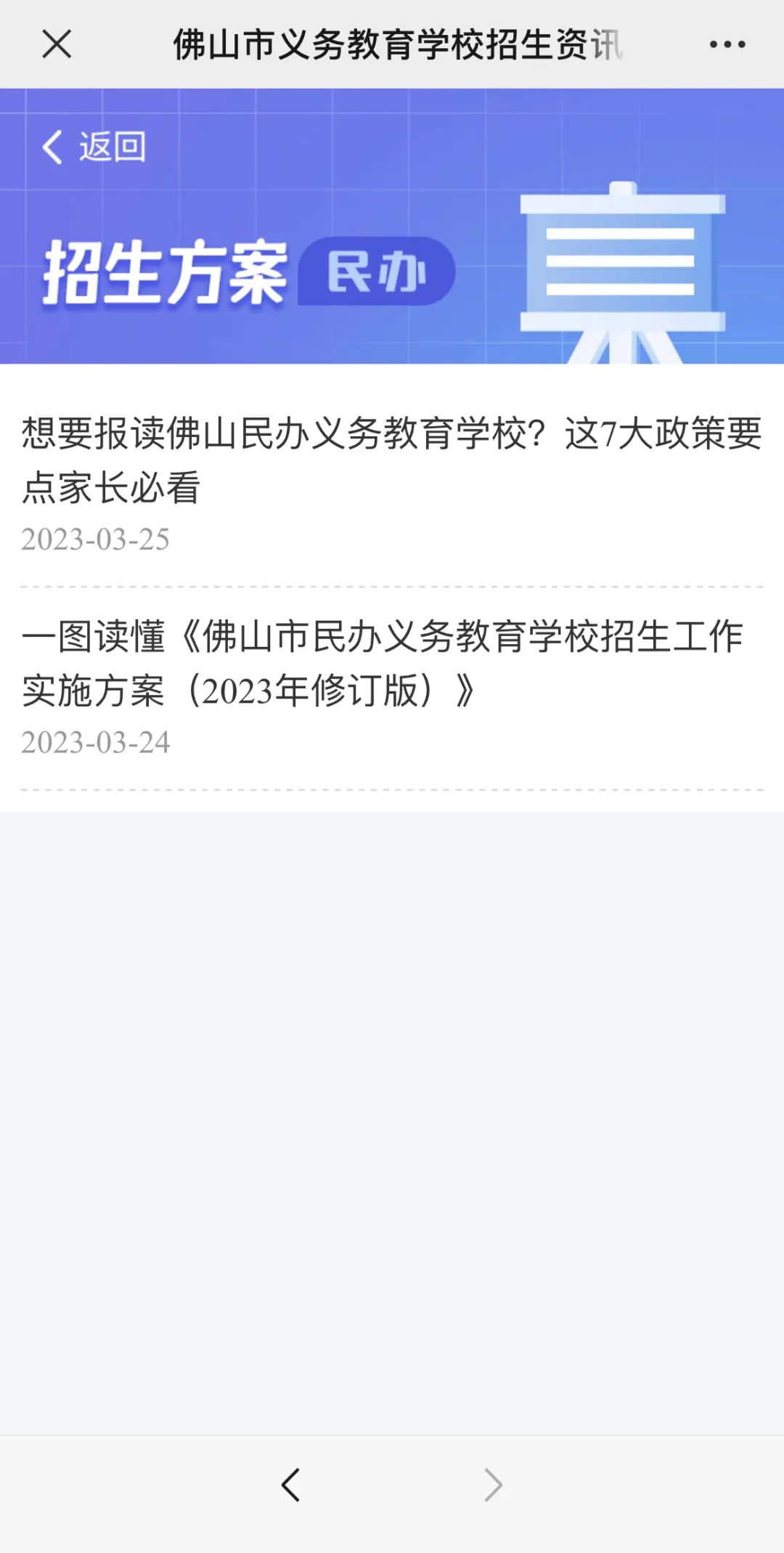
Task: Close the WeChat article page via X icon
Action: 57,45
